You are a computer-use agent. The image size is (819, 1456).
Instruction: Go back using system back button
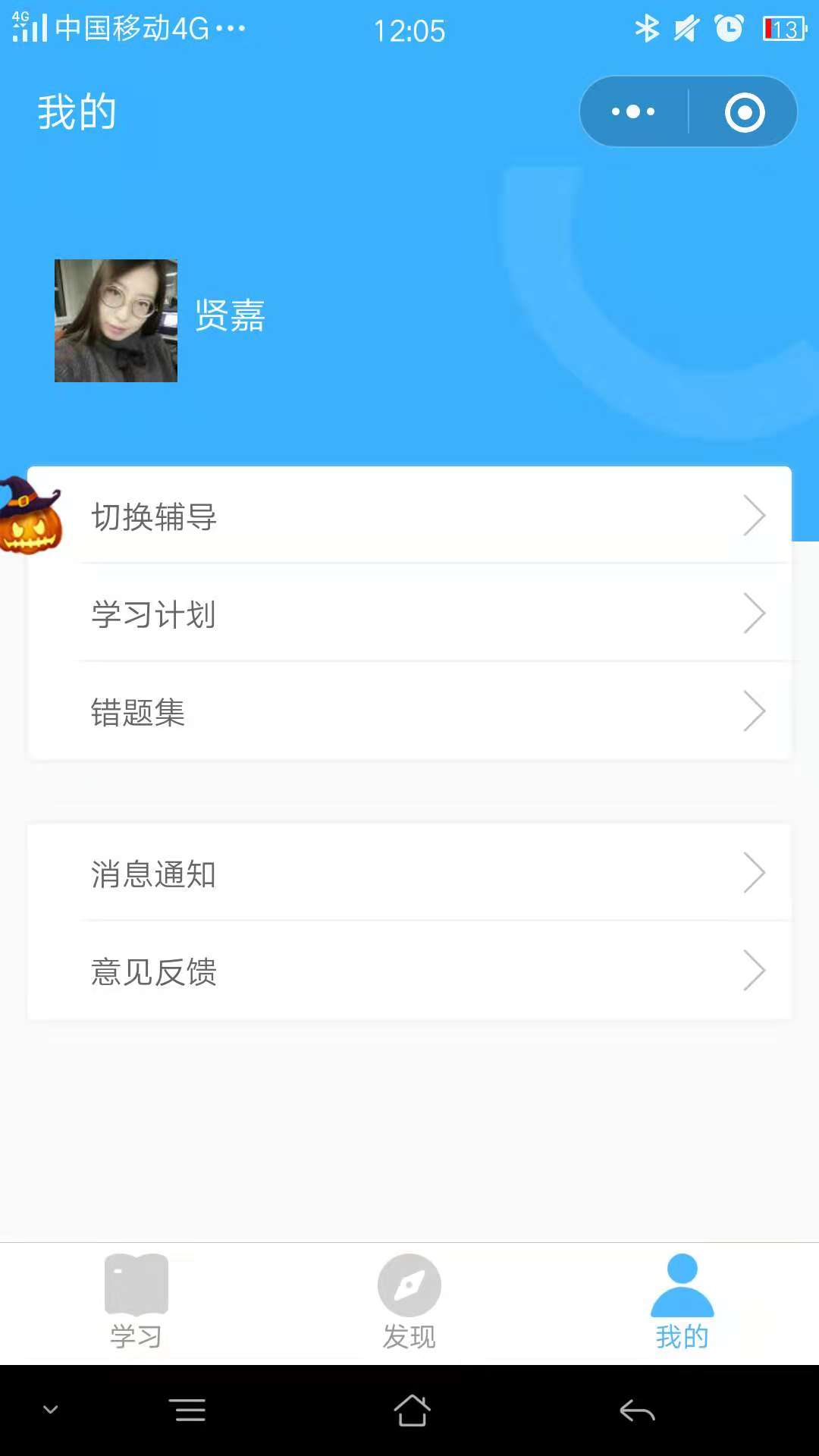pos(637,1410)
